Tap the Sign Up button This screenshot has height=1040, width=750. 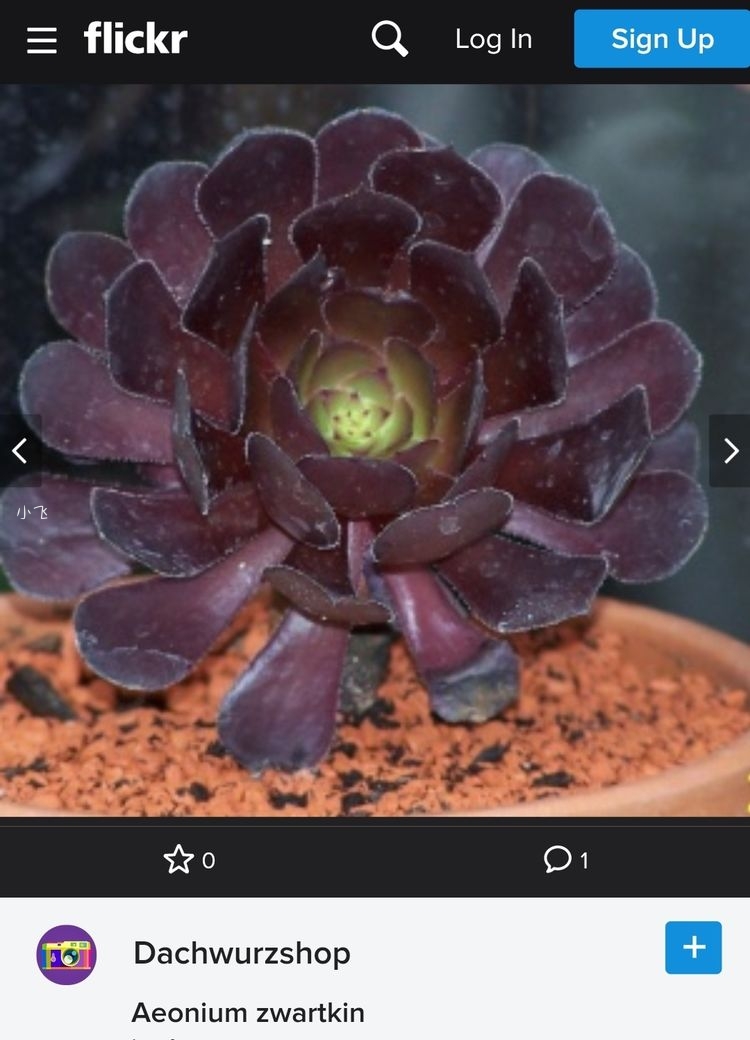[662, 39]
